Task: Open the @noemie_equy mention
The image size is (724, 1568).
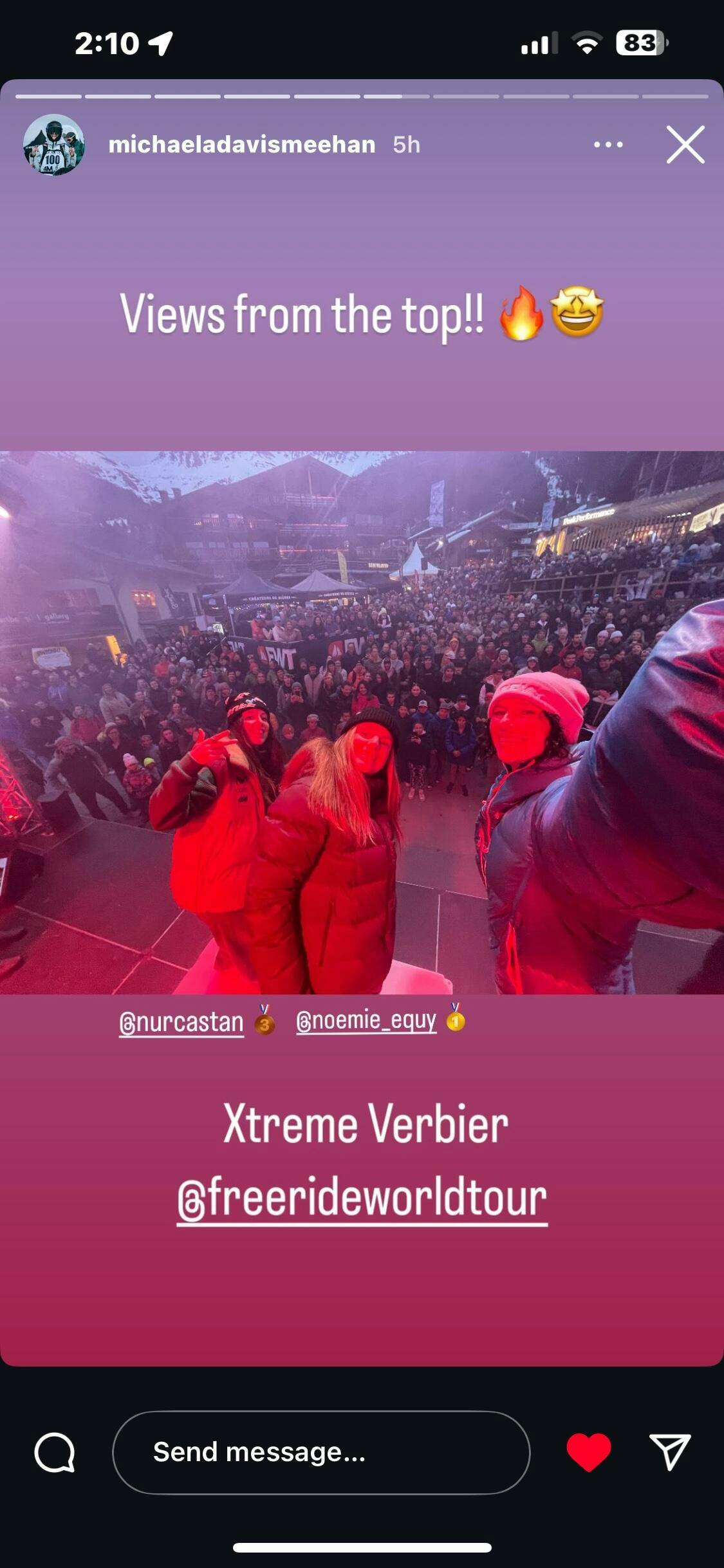Action: click(366, 1021)
